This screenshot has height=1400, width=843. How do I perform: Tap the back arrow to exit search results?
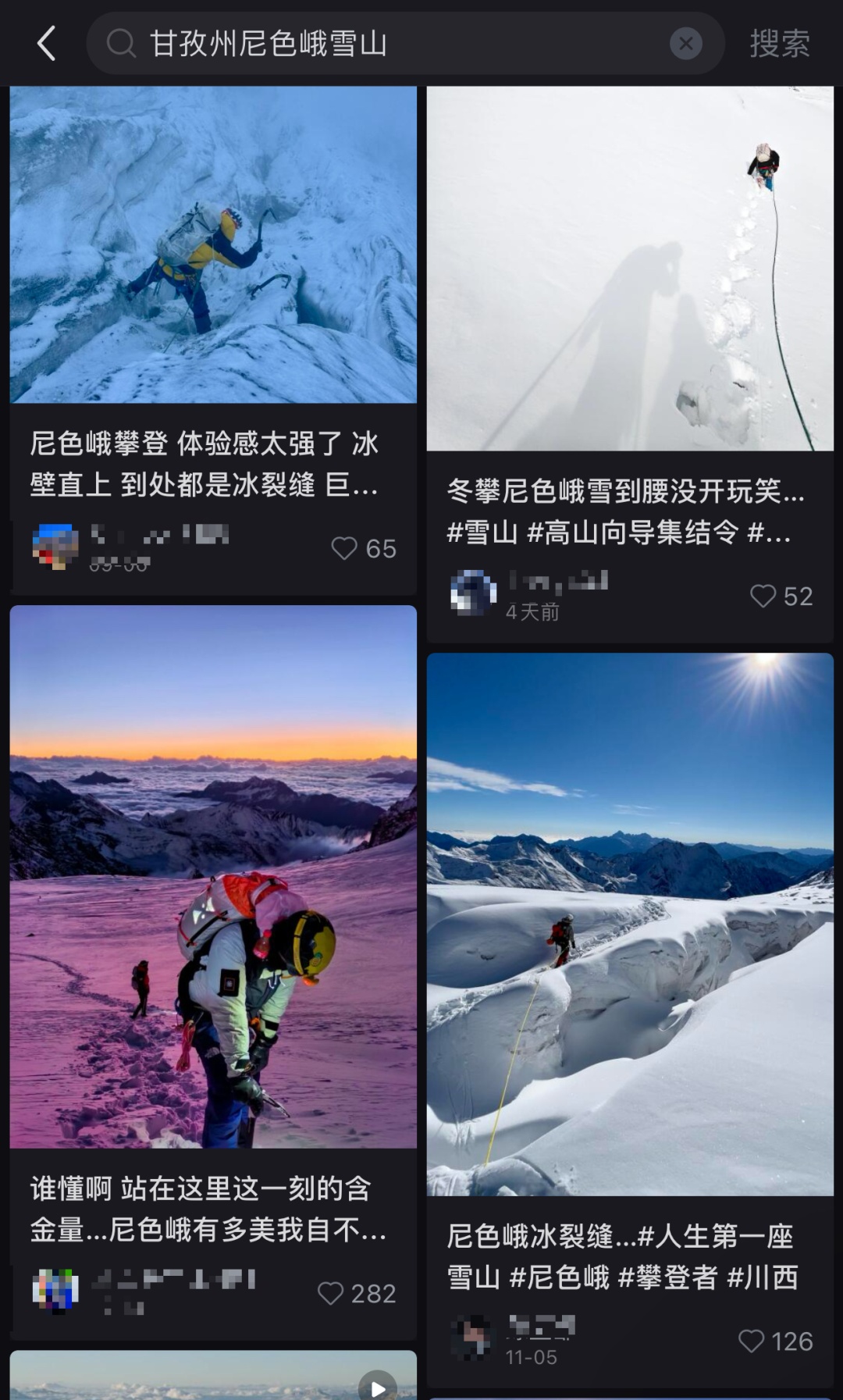[x=45, y=42]
